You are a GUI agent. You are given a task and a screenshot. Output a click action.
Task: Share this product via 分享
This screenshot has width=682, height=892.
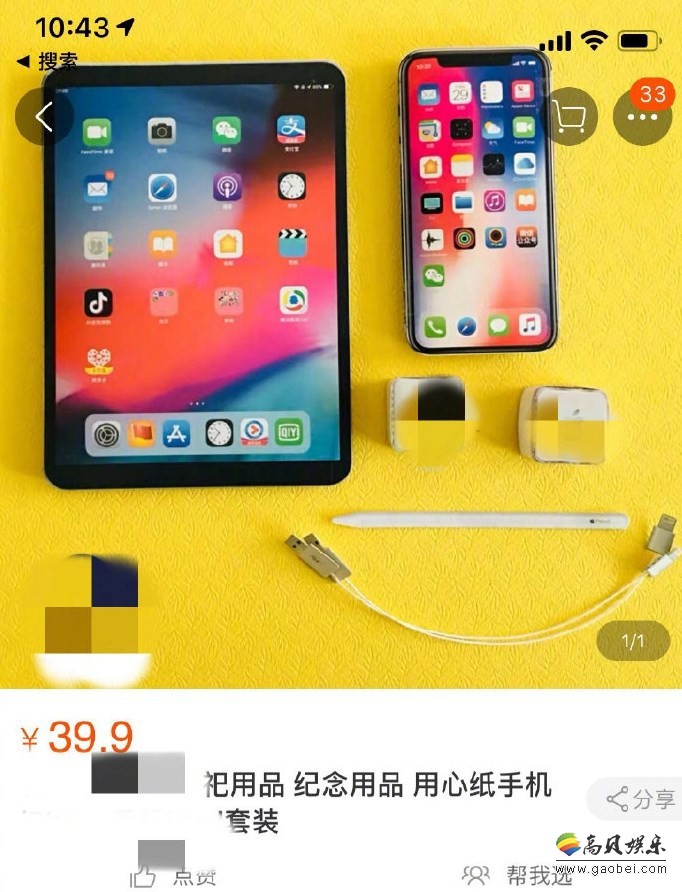coord(642,799)
